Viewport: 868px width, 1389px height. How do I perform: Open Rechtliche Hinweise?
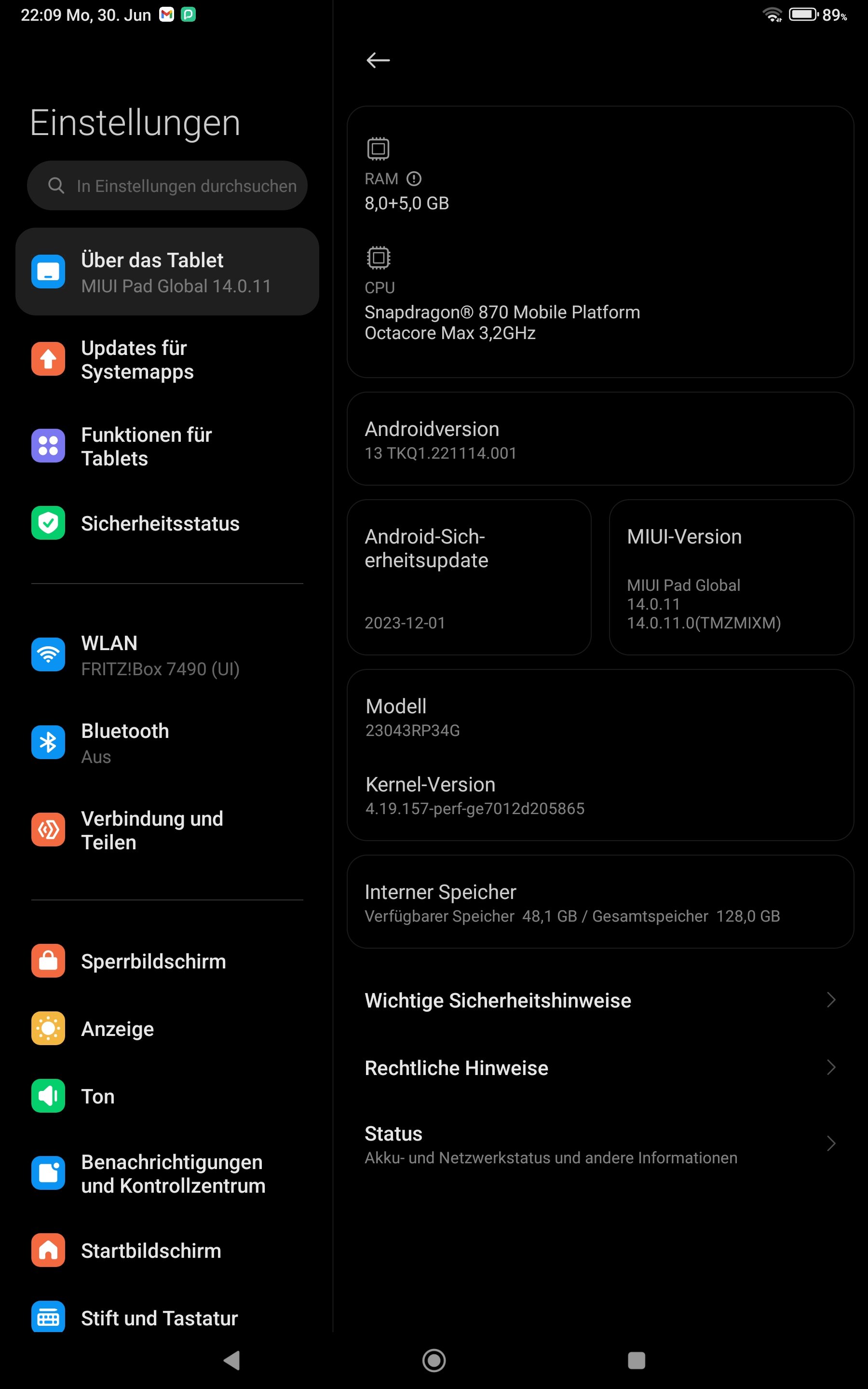tap(600, 1068)
